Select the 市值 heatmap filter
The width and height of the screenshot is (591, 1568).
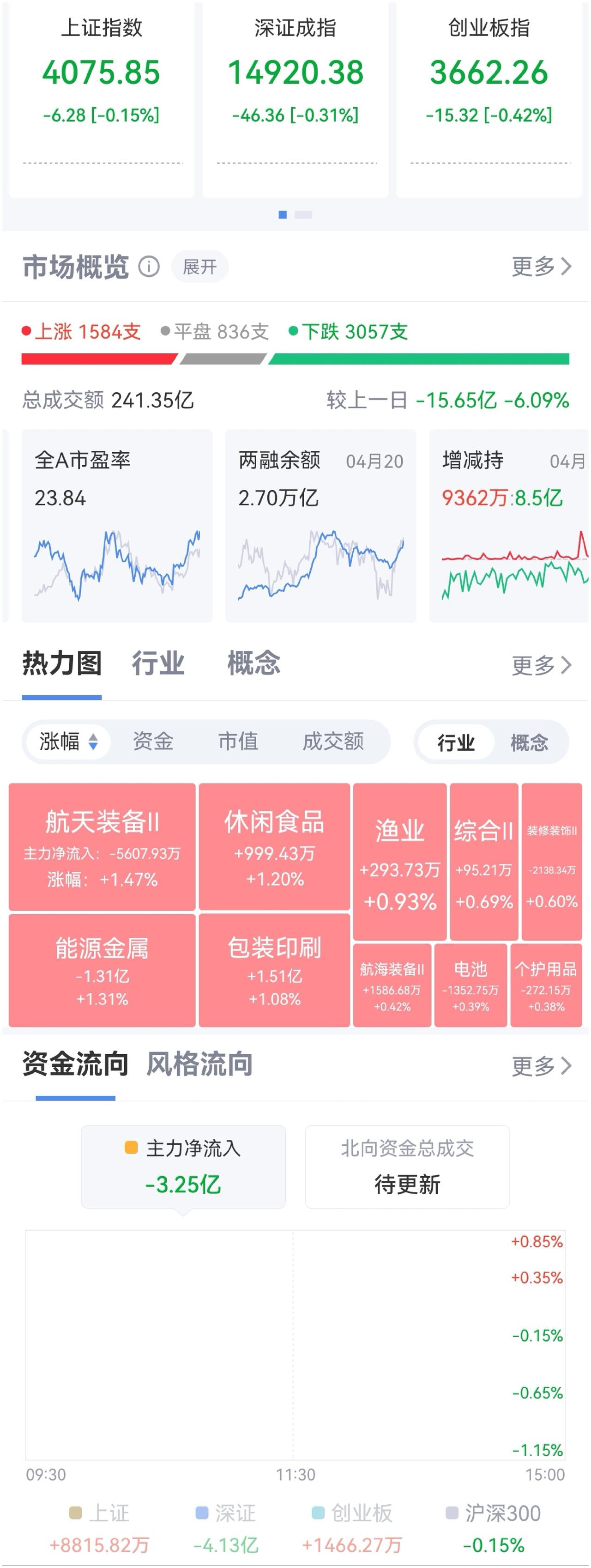tap(238, 741)
